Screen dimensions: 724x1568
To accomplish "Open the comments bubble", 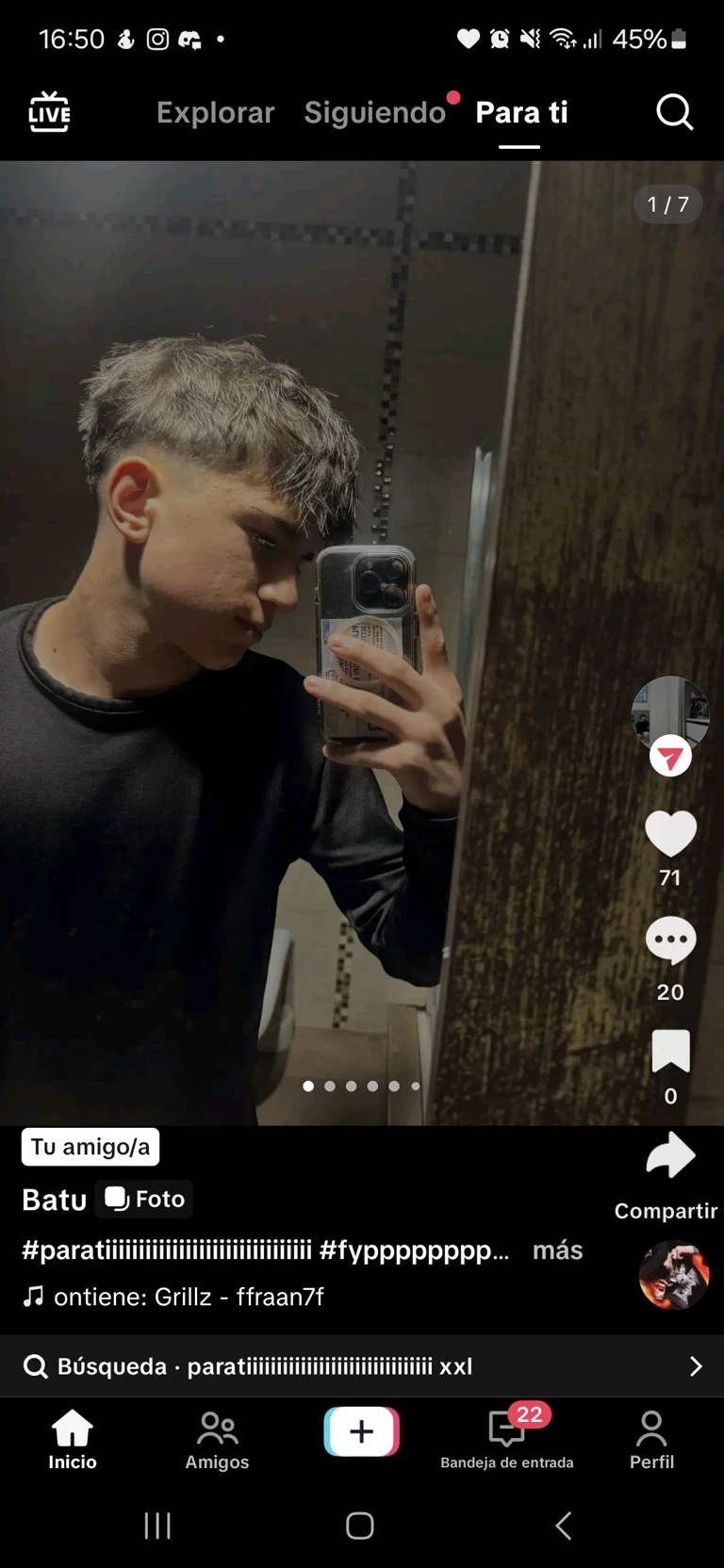I will [x=670, y=941].
